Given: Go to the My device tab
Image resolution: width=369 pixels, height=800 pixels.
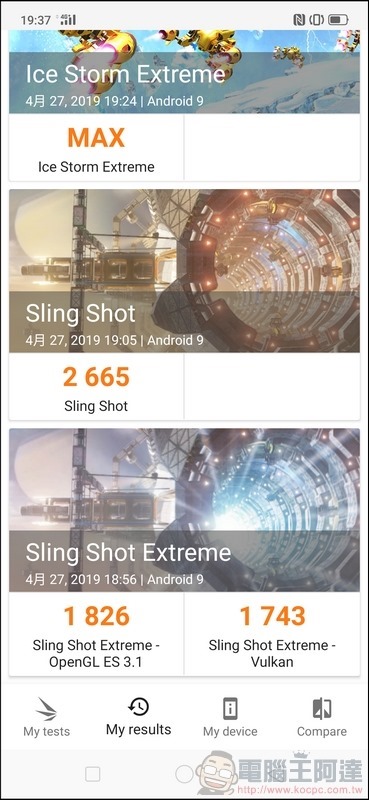Looking at the screenshot, I should click(x=230, y=717).
